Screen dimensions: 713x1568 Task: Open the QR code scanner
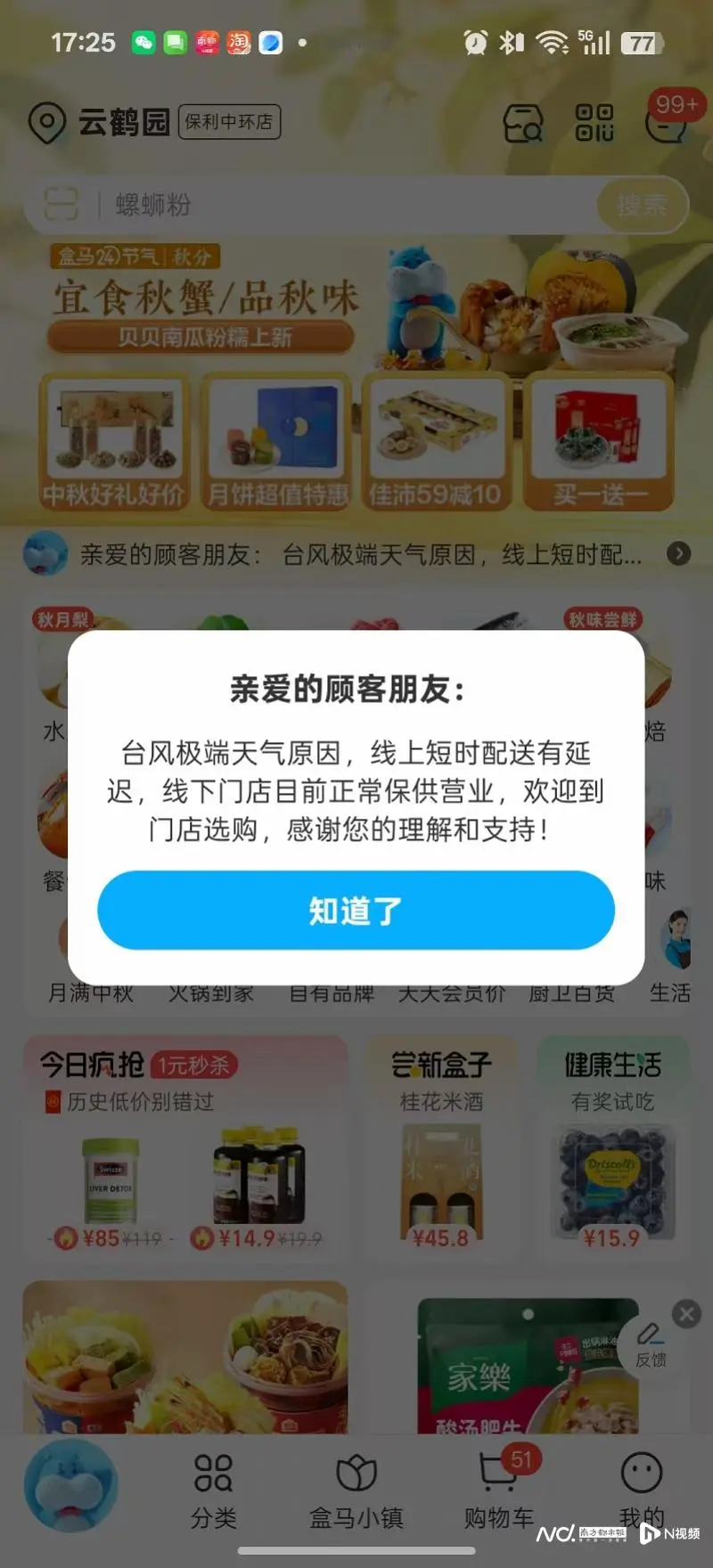[594, 123]
